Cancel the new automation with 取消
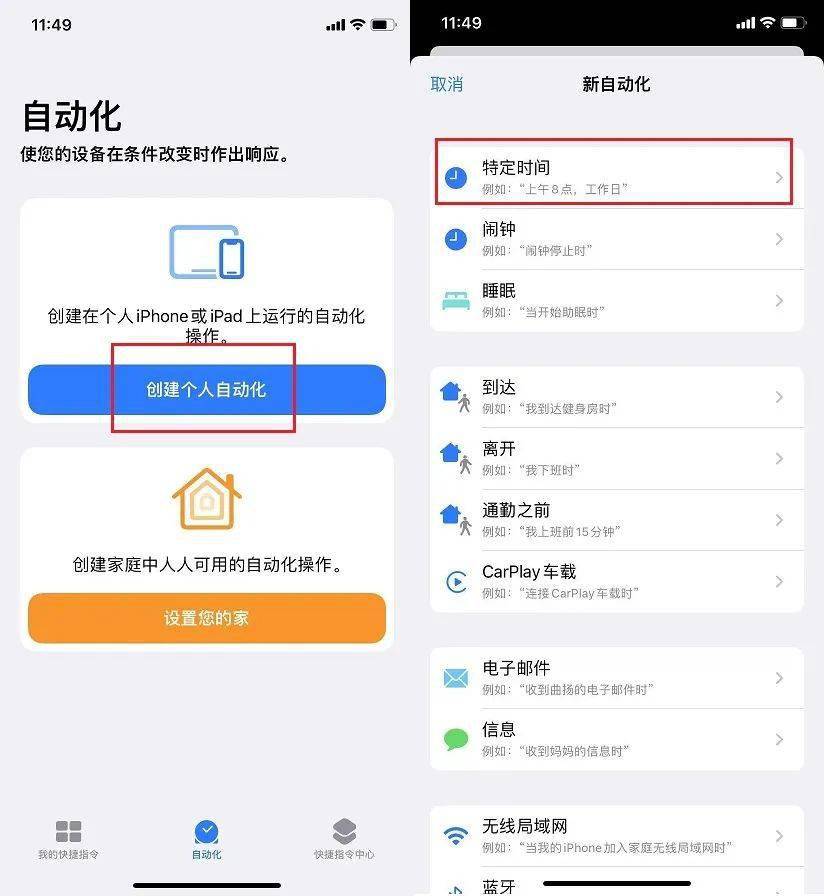The width and height of the screenshot is (825, 896). coord(446,84)
